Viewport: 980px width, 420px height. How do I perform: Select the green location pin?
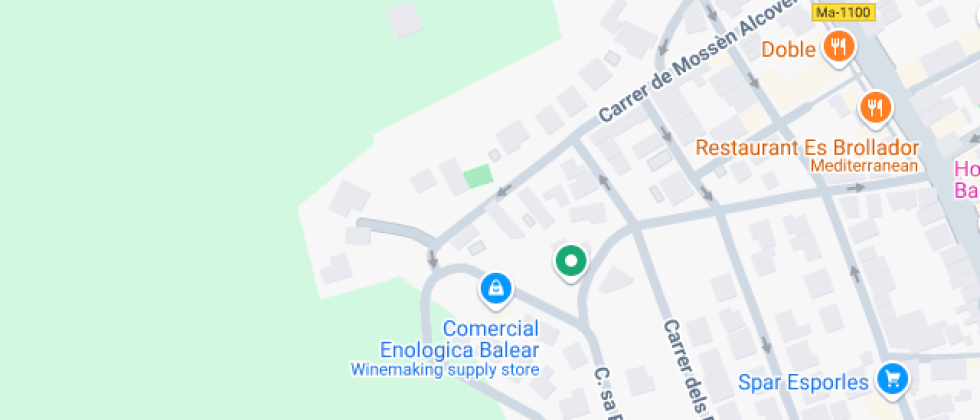tap(571, 262)
